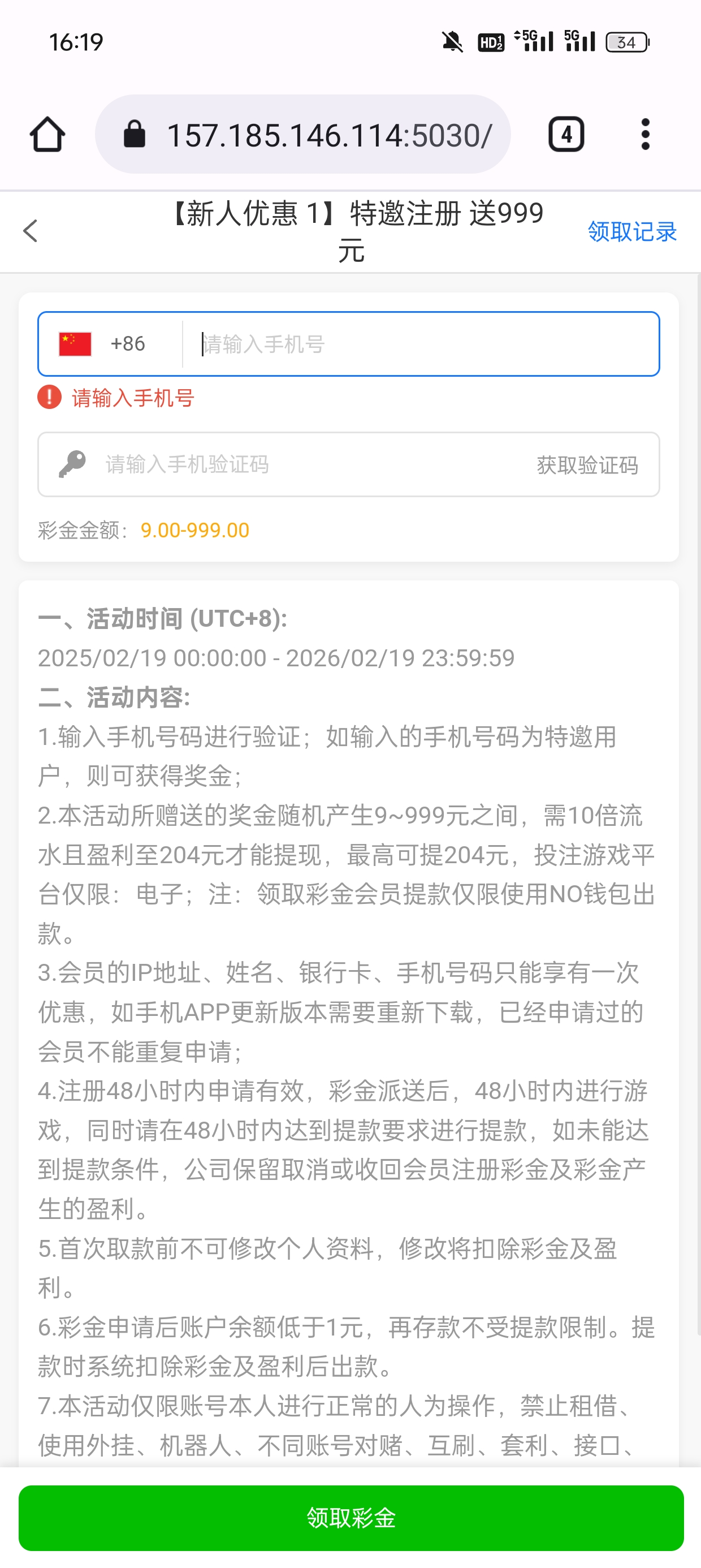
Task: Open the browser tab switcher
Action: [566, 134]
